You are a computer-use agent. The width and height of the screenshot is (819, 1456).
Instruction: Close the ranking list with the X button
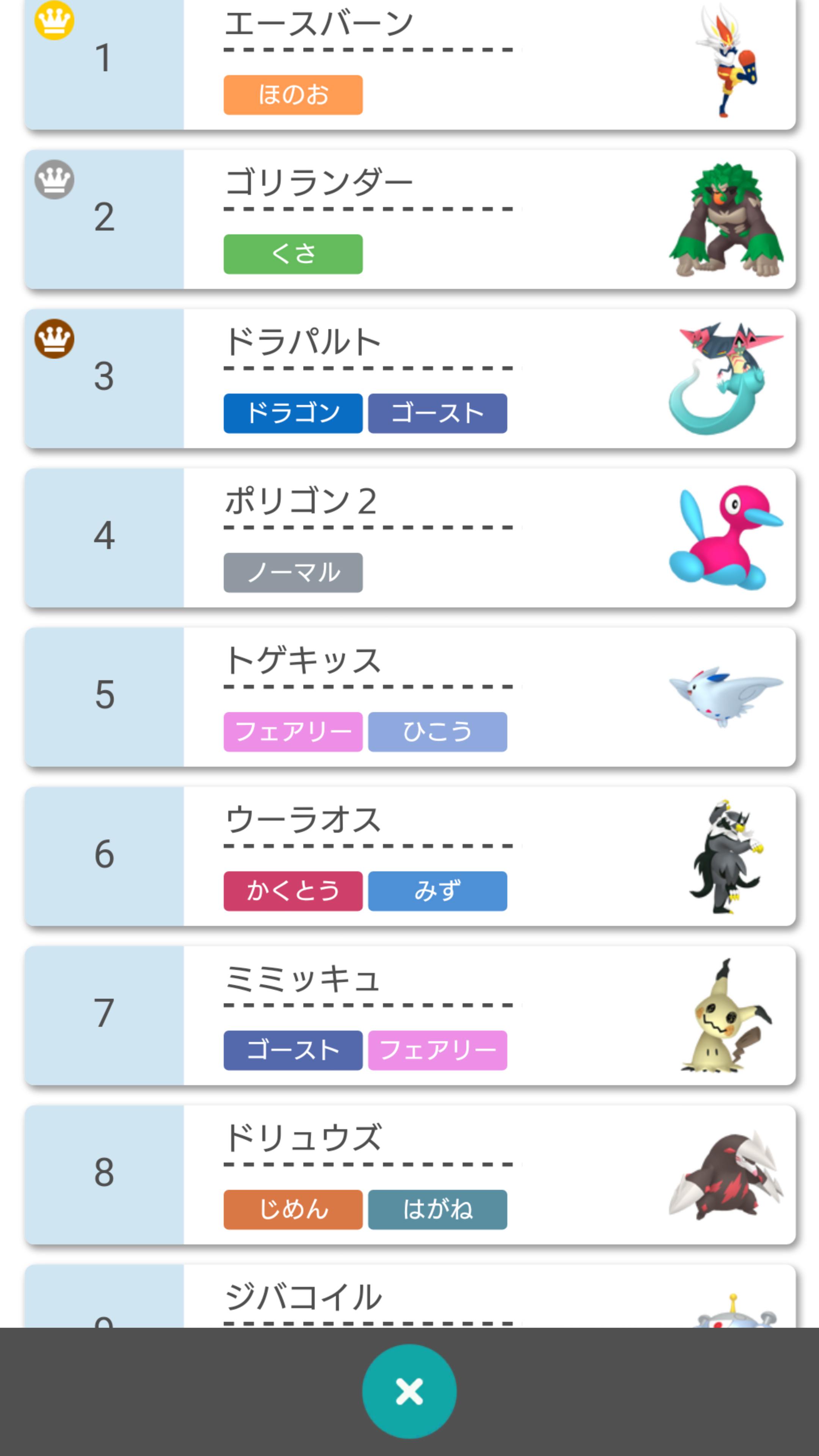[x=409, y=1391]
